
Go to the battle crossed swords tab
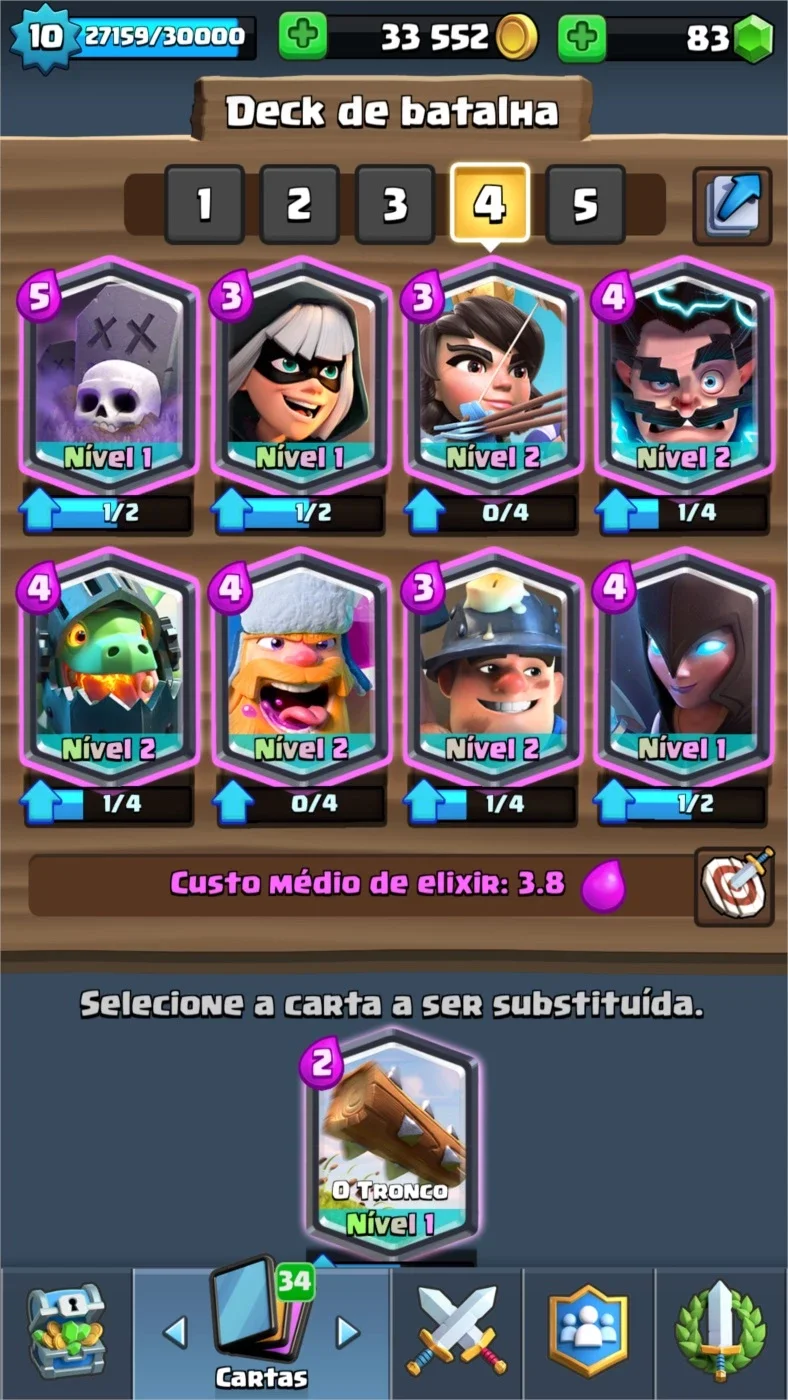click(x=457, y=1333)
